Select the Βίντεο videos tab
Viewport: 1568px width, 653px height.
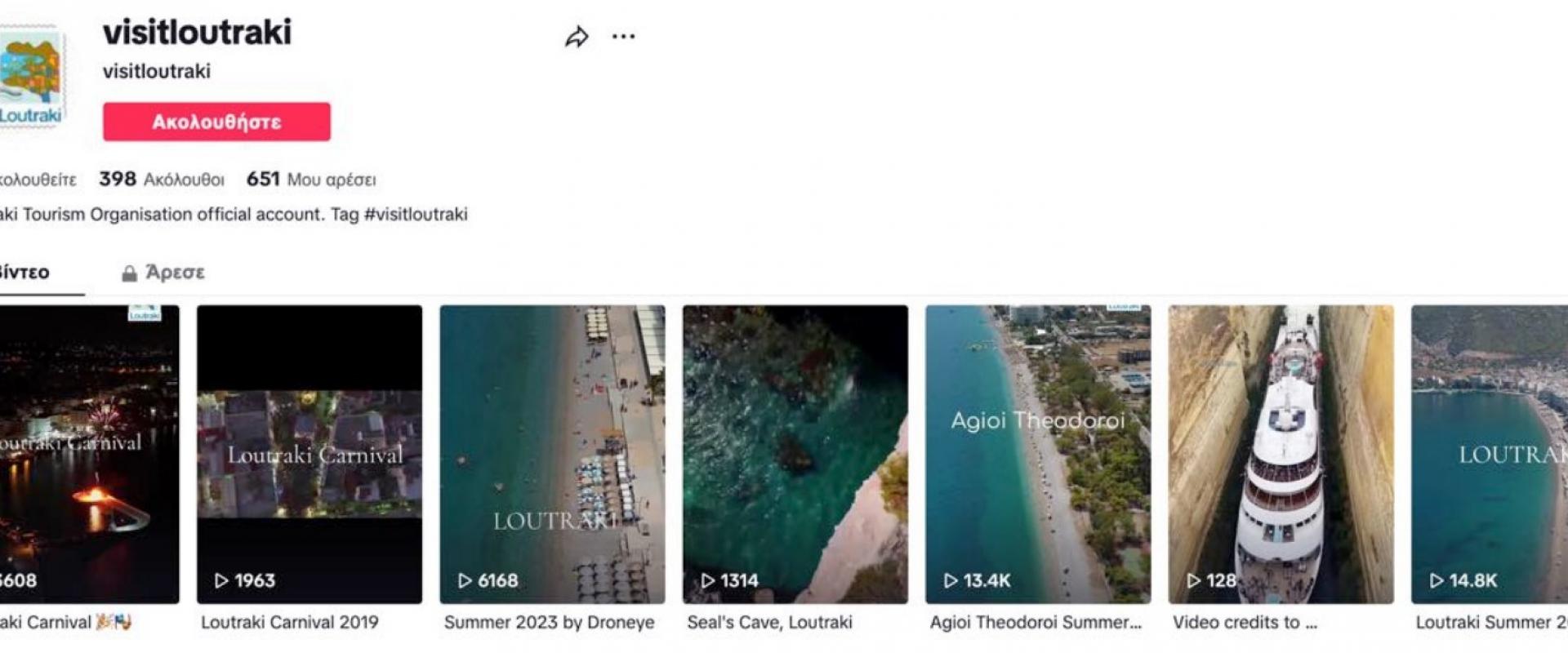tap(24, 273)
